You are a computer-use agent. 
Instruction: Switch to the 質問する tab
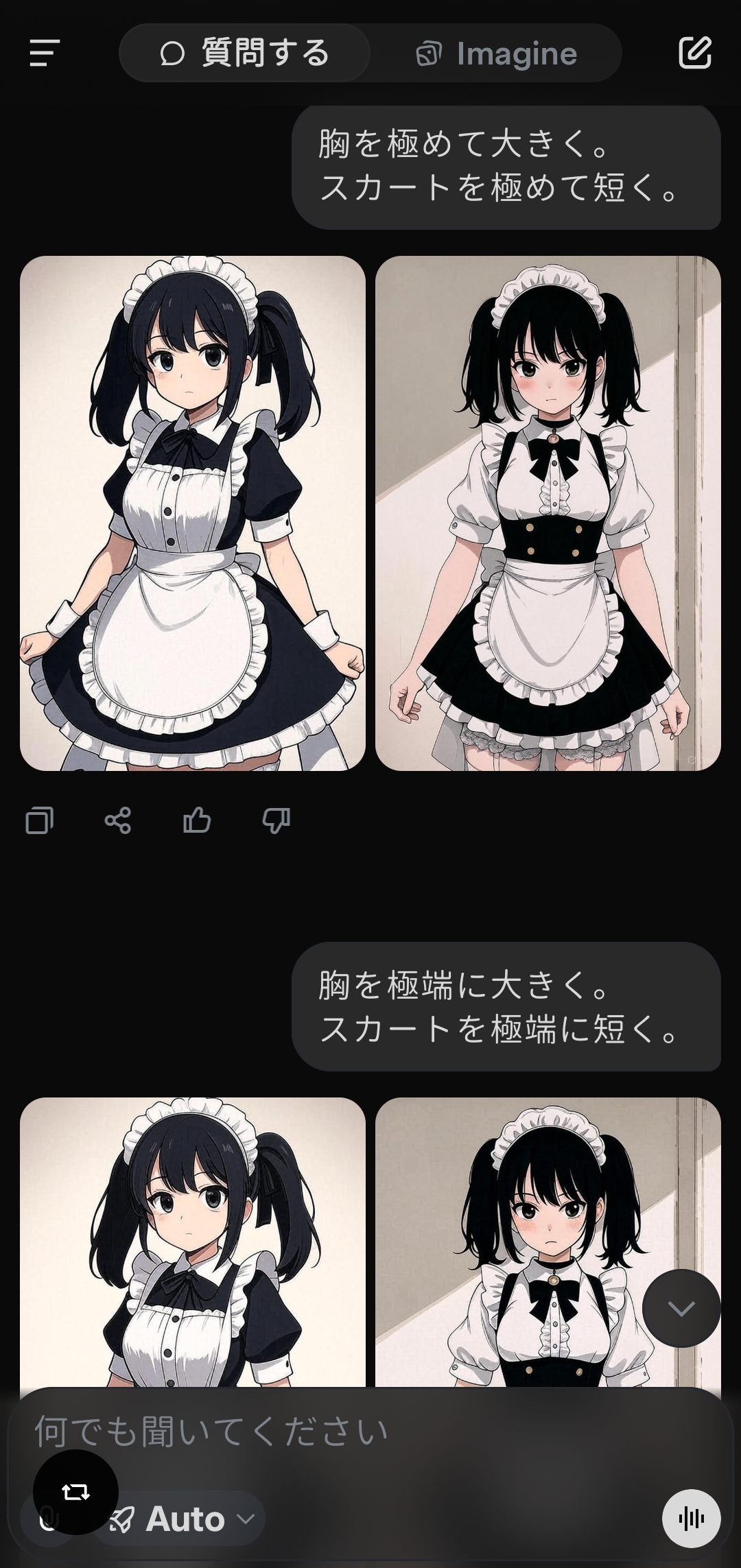[x=245, y=54]
